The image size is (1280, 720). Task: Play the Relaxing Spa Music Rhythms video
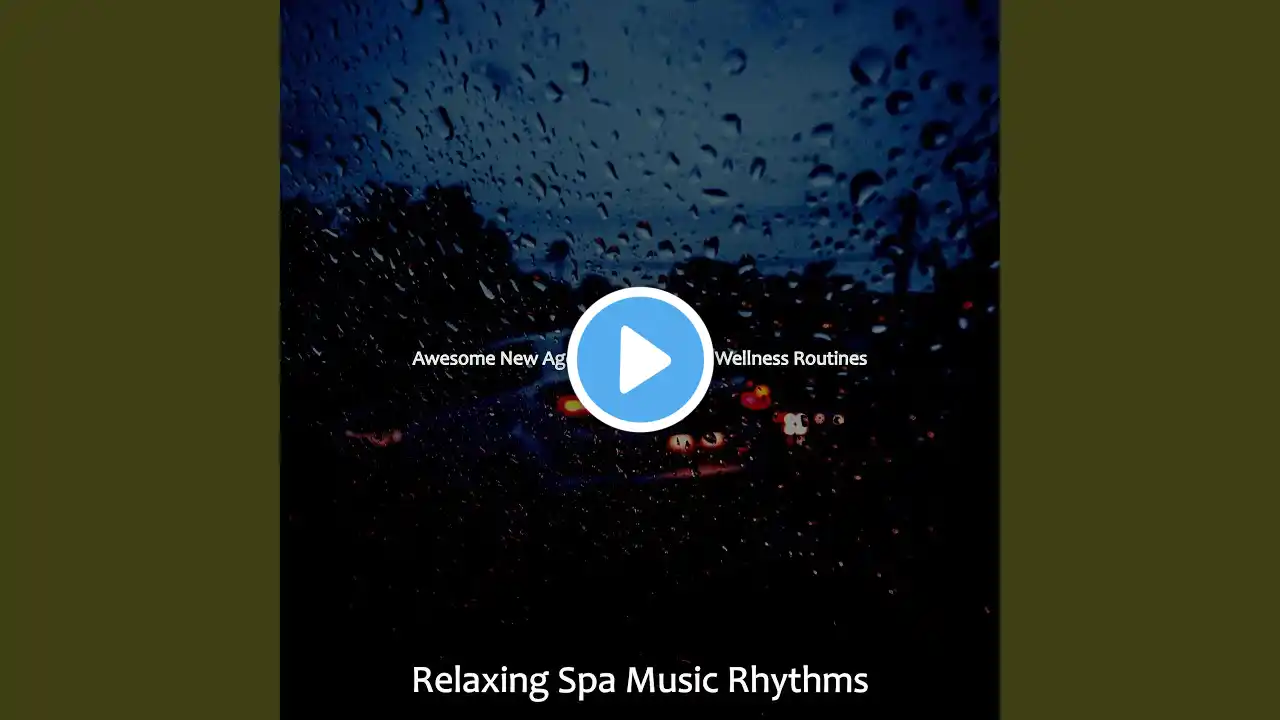[x=640, y=360]
